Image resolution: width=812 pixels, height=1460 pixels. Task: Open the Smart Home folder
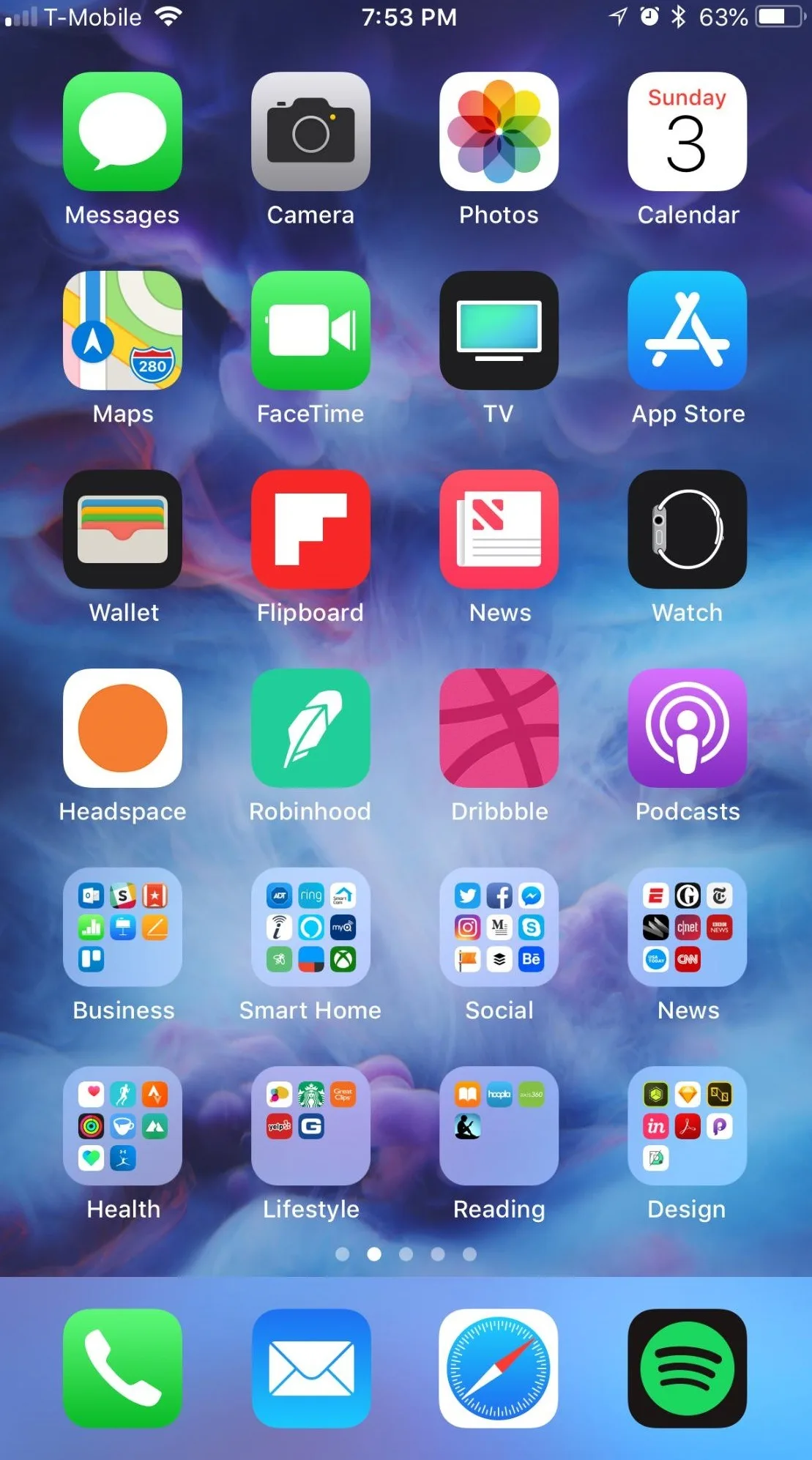click(310, 927)
